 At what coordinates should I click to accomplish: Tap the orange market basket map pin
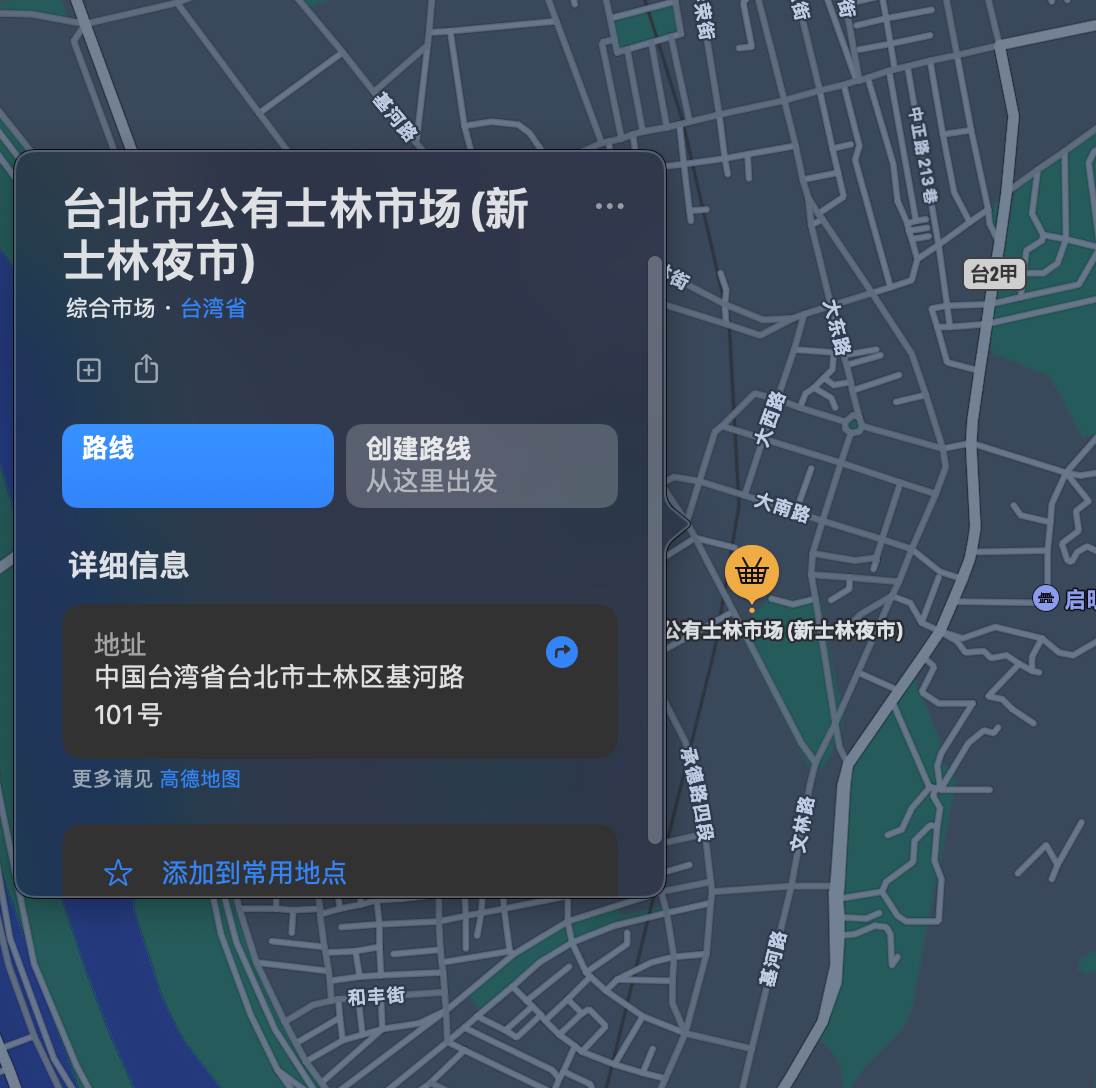(x=752, y=574)
